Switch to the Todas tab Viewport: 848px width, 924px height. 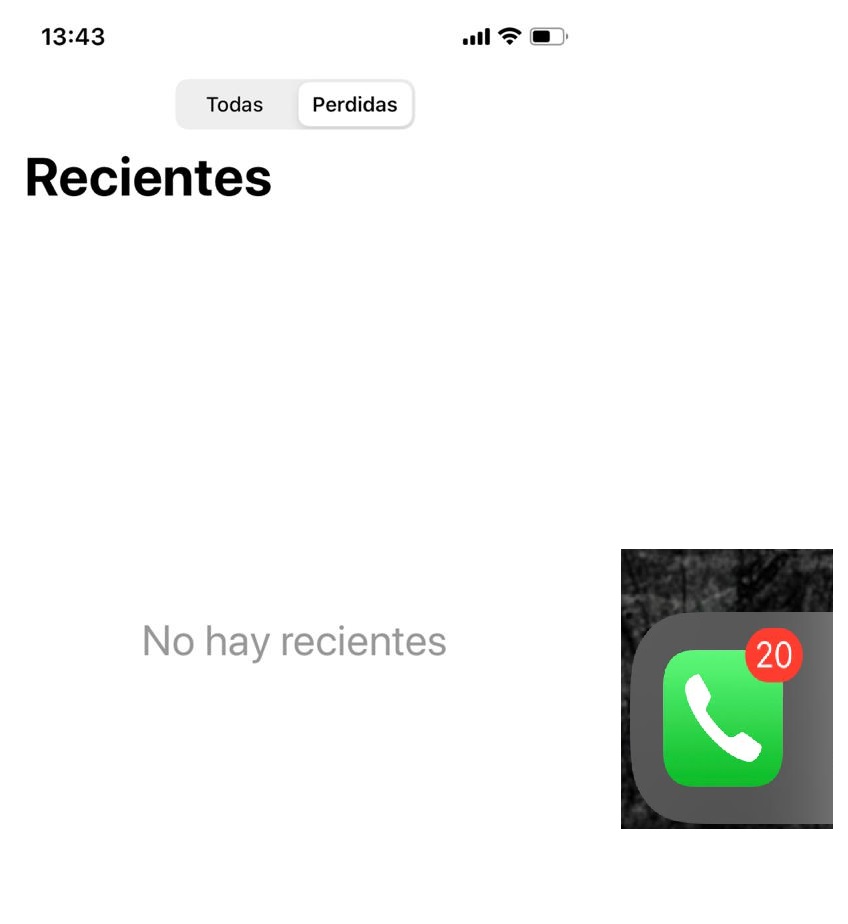[x=235, y=105]
